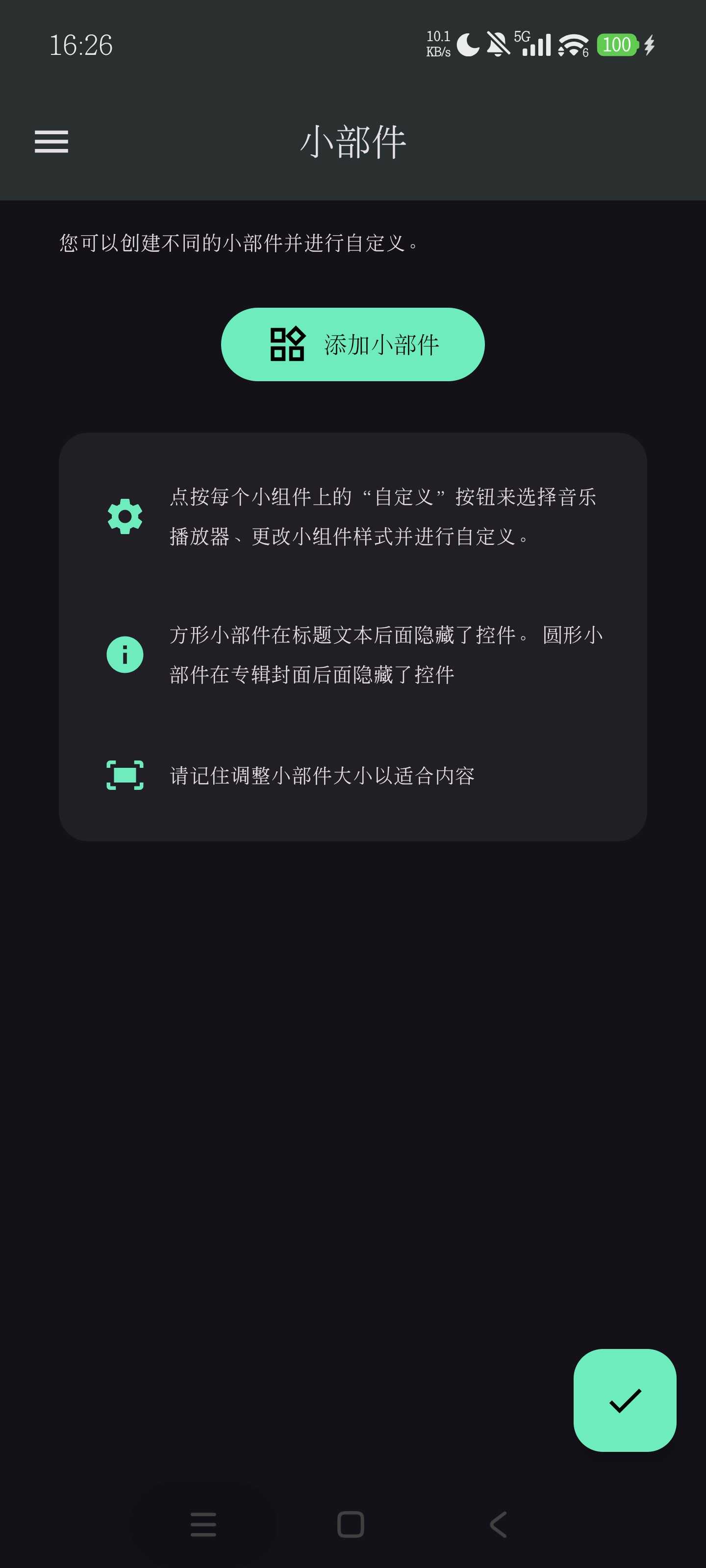Image resolution: width=706 pixels, height=1568 pixels.
Task: Go back using system back button
Action: pyautogui.click(x=498, y=1524)
